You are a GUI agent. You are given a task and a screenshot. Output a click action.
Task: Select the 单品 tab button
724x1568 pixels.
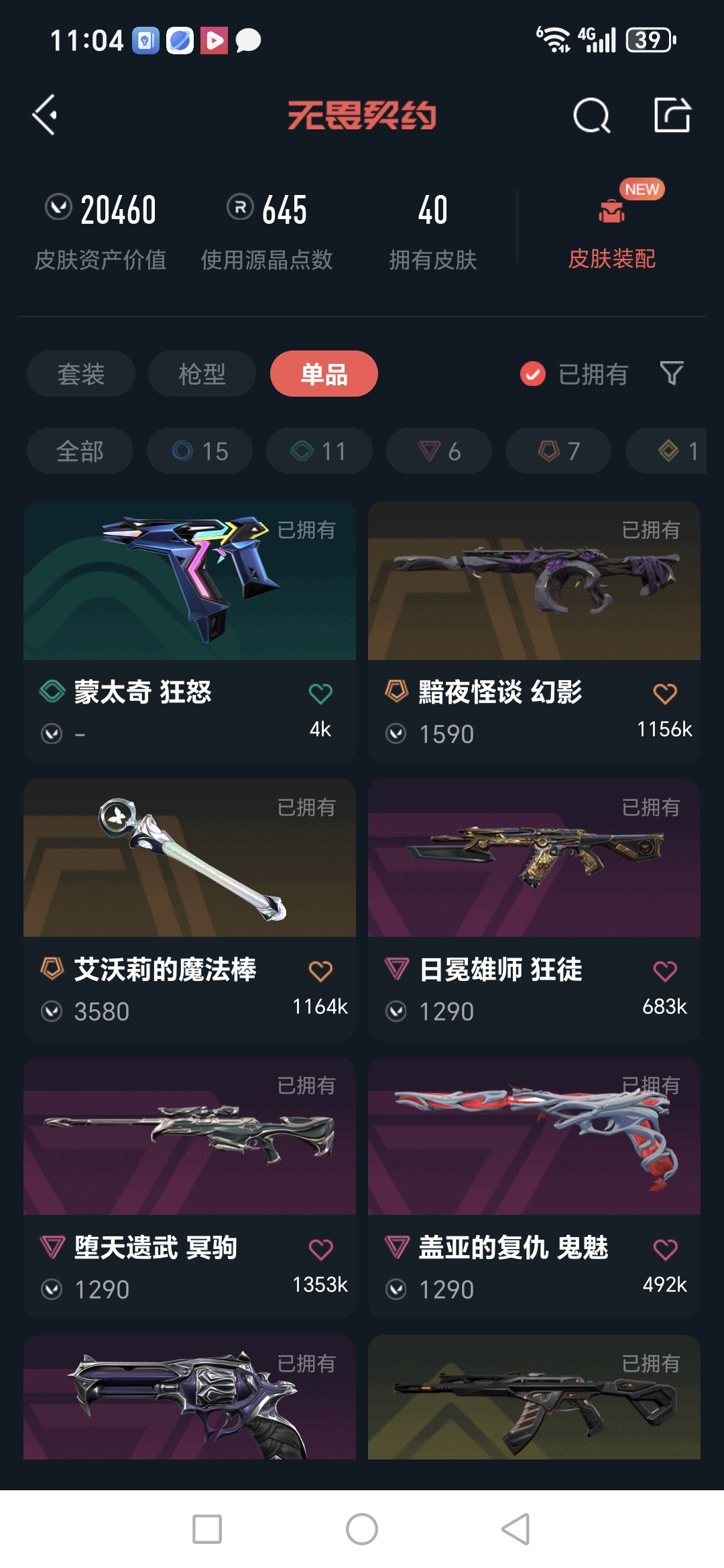click(324, 373)
